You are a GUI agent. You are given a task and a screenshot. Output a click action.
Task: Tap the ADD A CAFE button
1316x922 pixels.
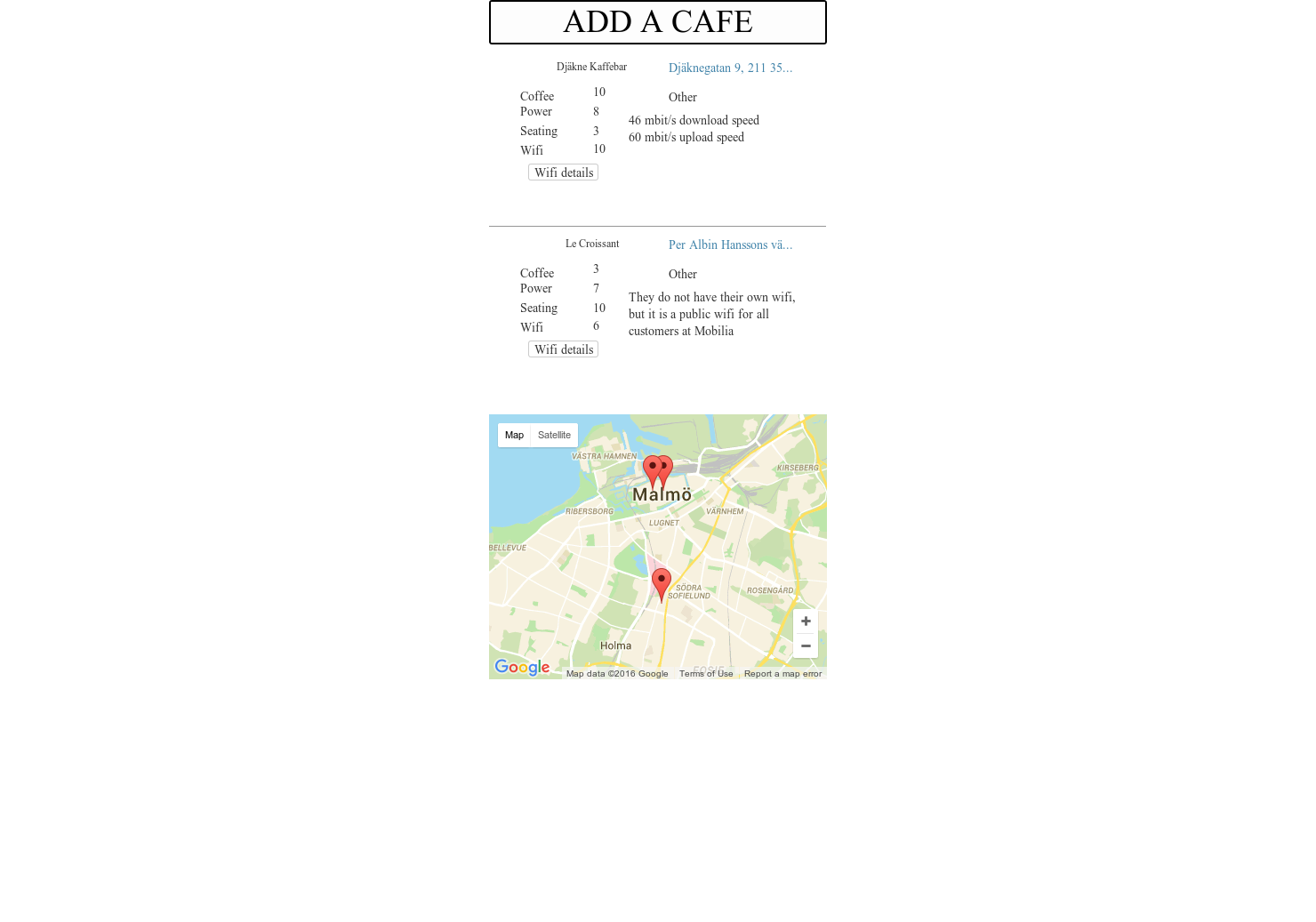point(657,22)
